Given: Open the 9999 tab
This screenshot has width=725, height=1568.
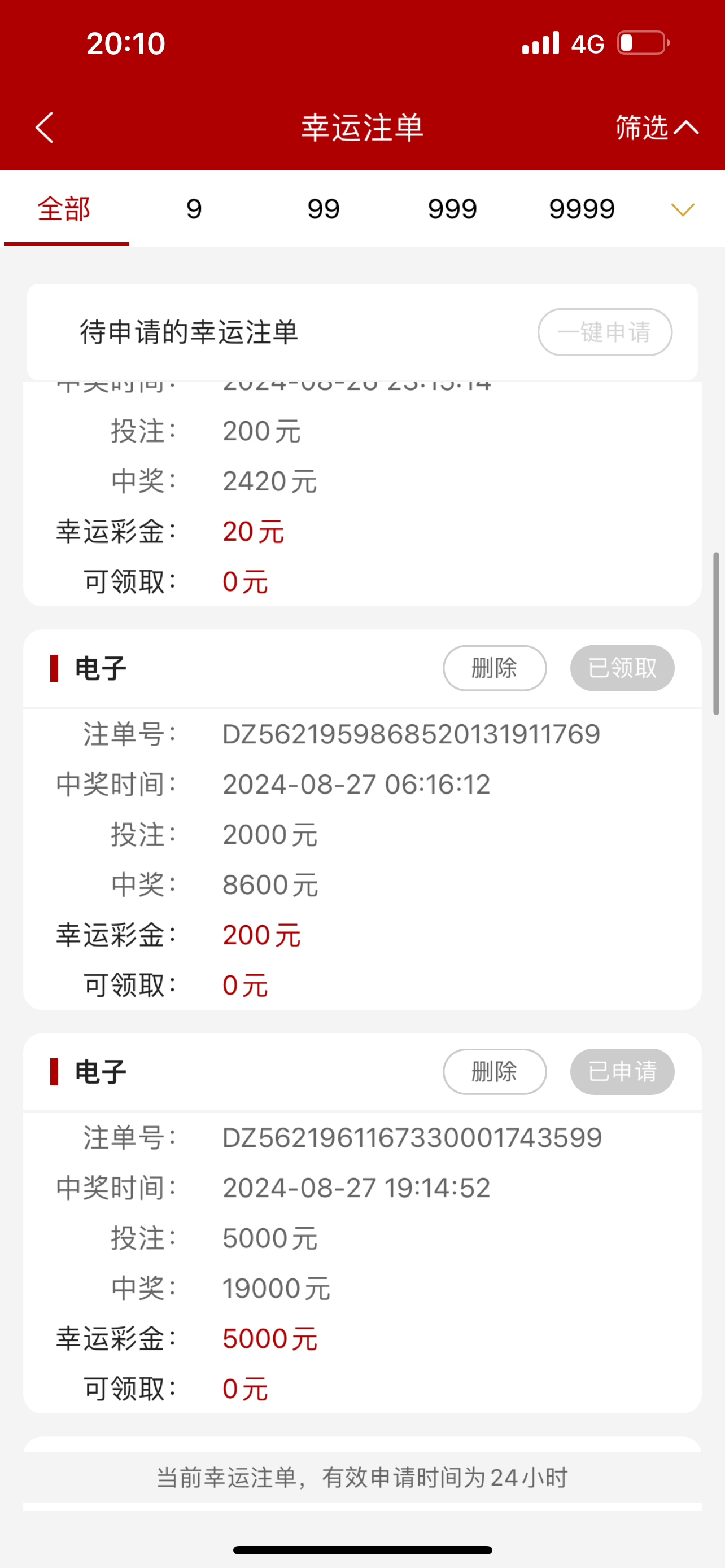Looking at the screenshot, I should pyautogui.click(x=582, y=209).
